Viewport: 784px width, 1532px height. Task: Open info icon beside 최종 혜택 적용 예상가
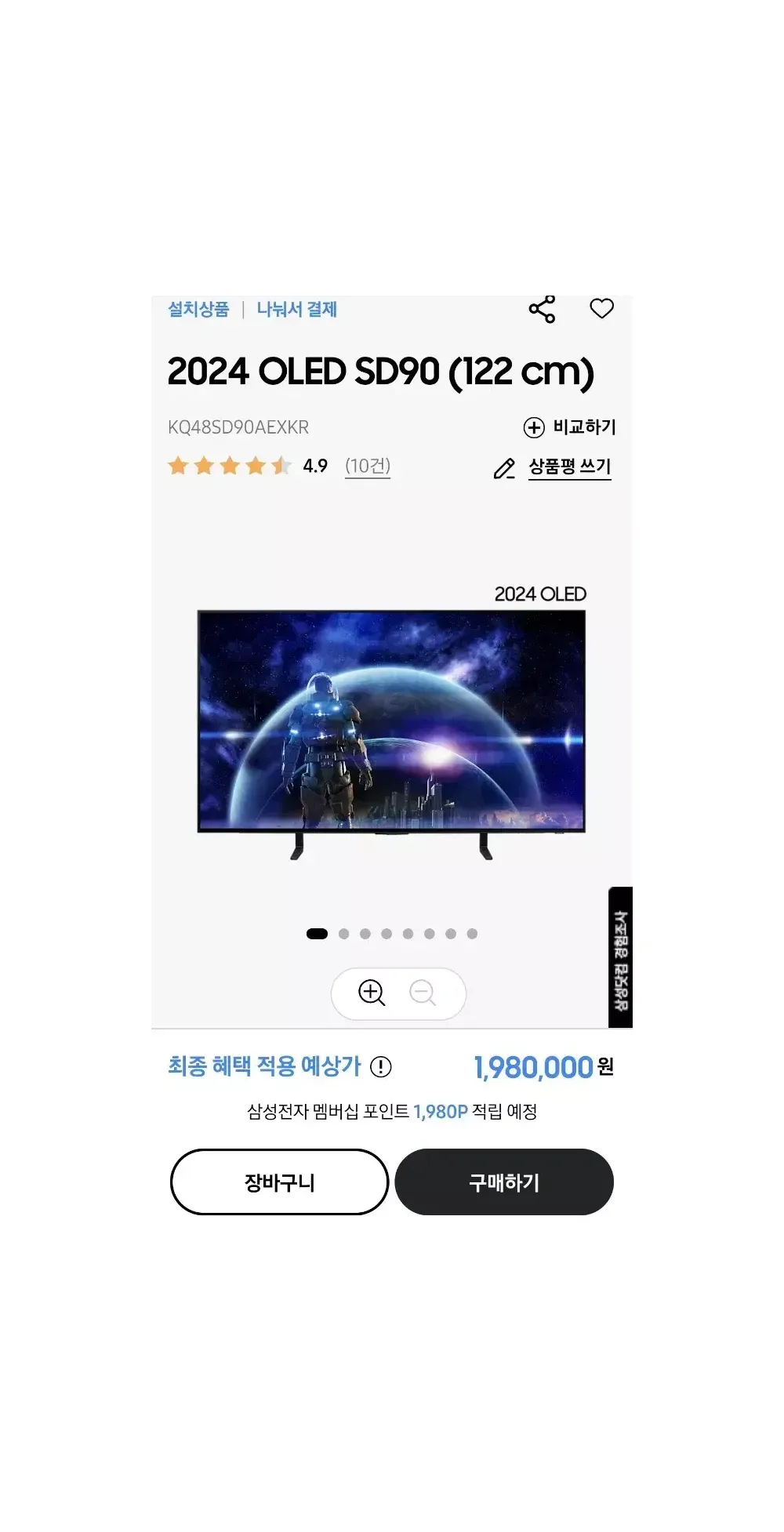[x=381, y=1066]
